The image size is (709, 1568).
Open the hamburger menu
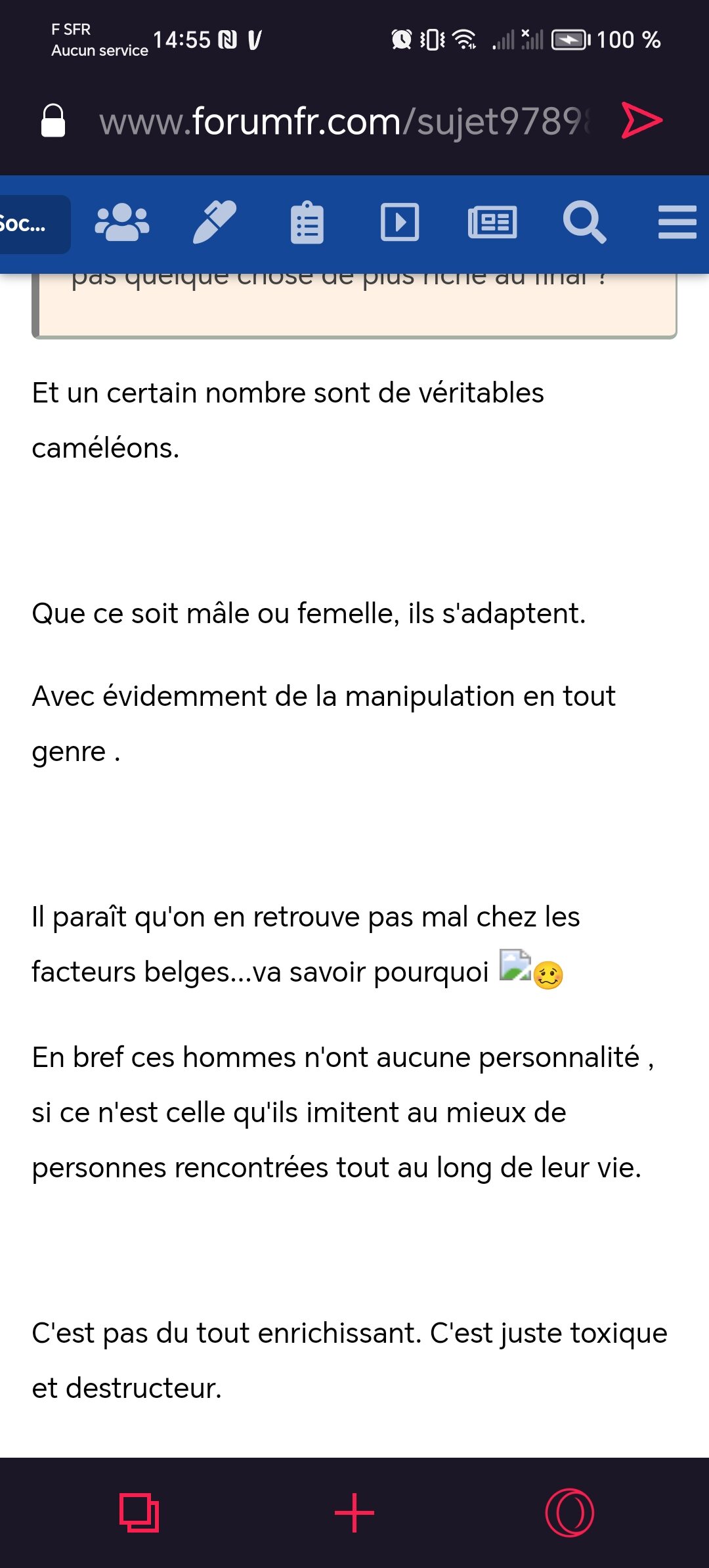point(677,223)
